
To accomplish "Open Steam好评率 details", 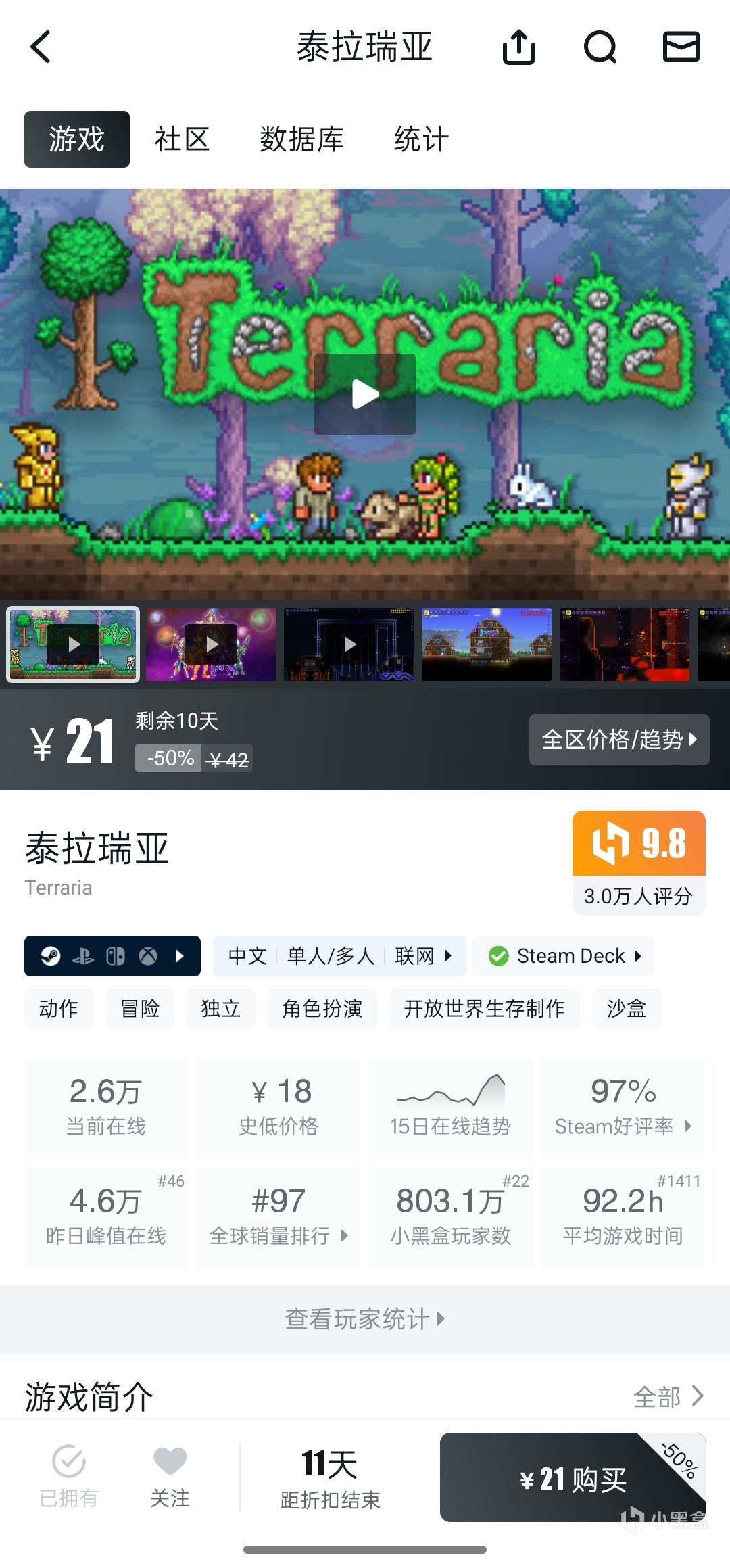I will click(623, 1109).
